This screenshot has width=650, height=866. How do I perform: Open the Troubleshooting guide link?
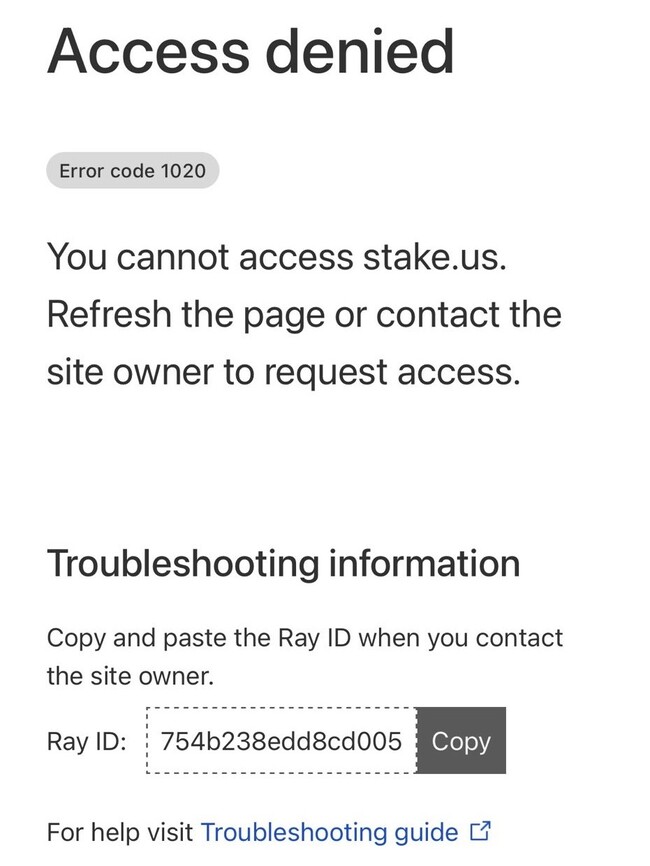click(330, 832)
